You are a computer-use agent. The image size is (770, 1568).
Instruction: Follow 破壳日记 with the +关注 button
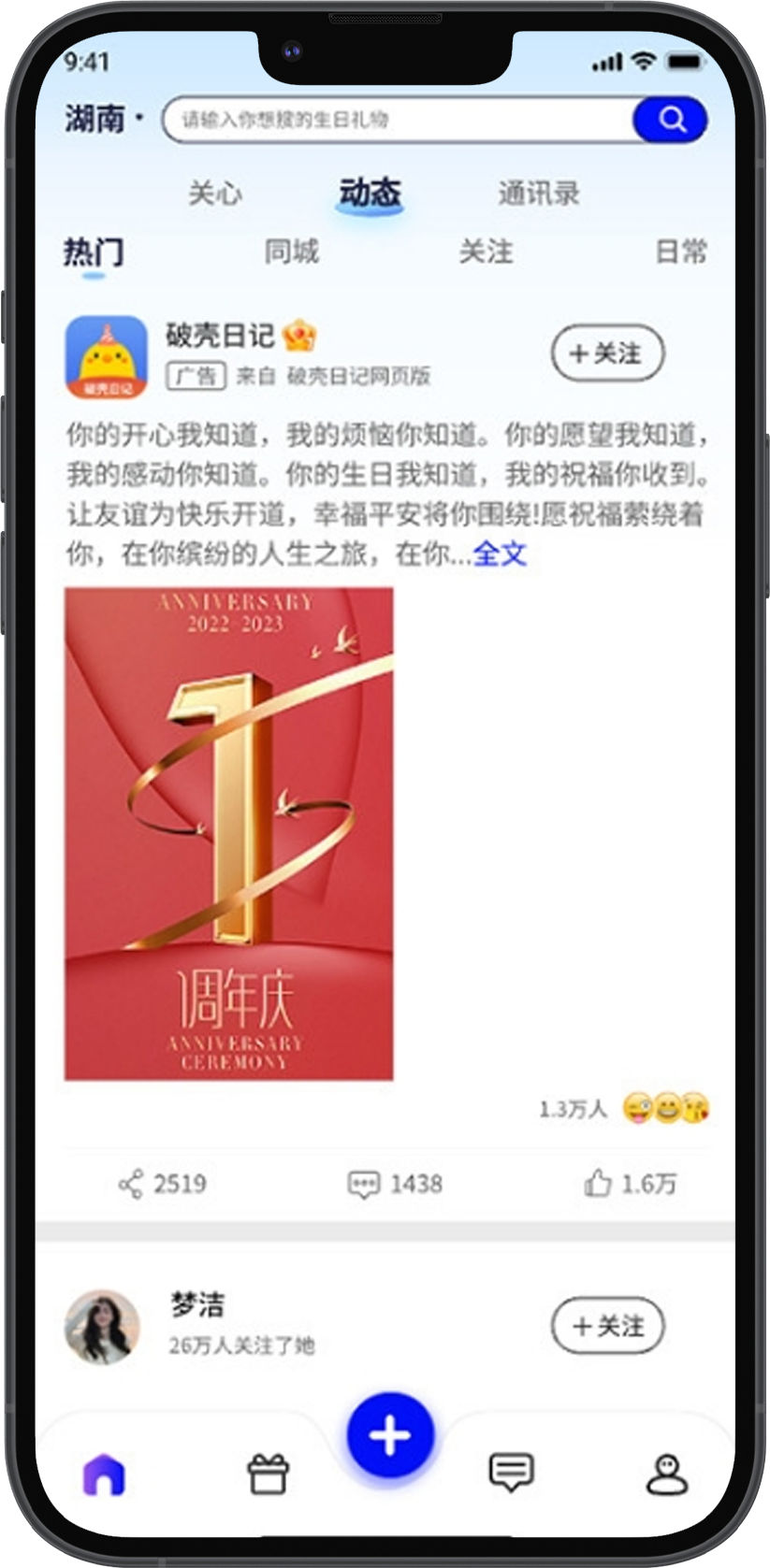tap(607, 353)
